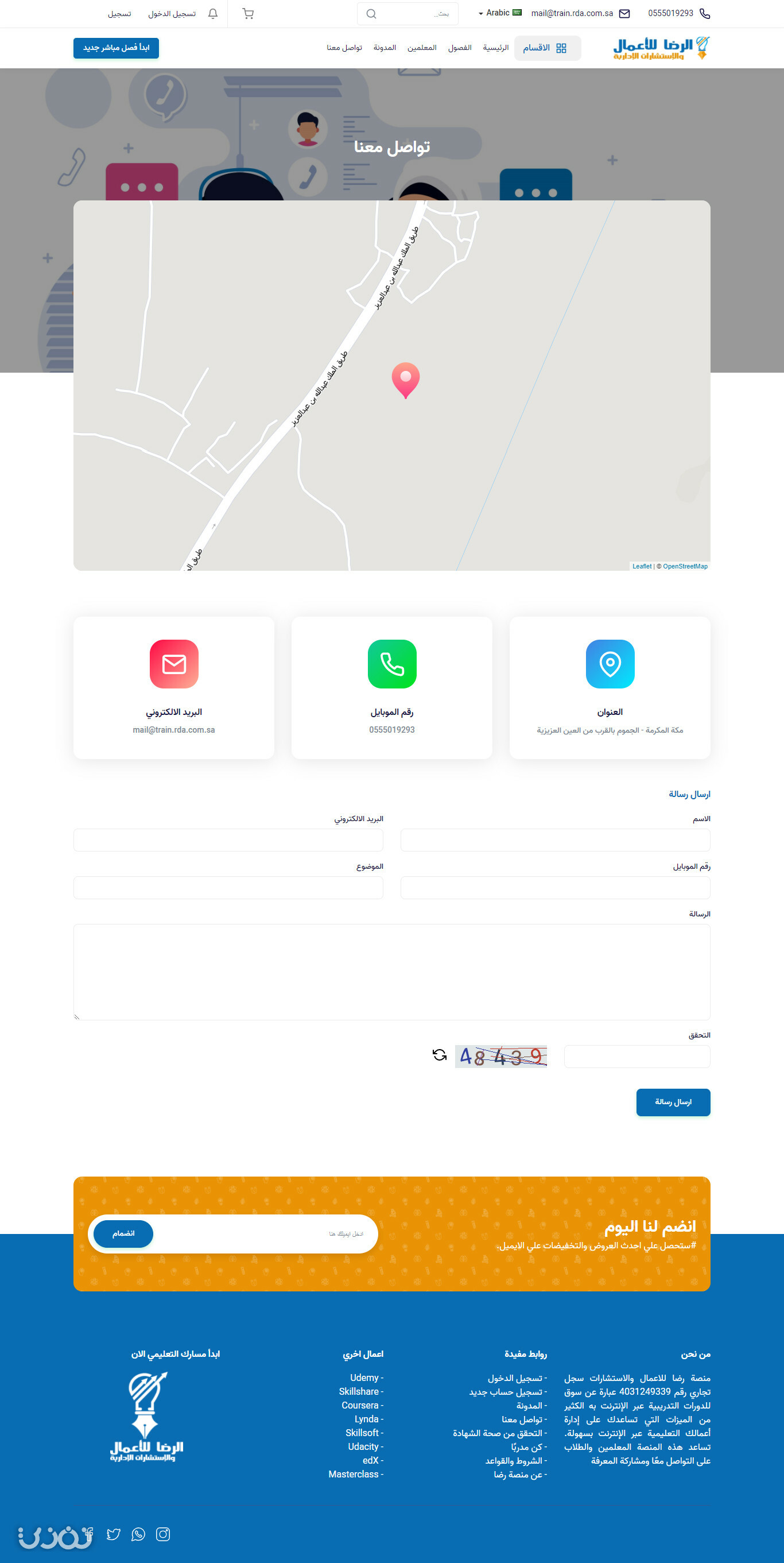Viewport: 784px width, 1563px height.
Task: Open the shopping cart icon
Action: 247,13
